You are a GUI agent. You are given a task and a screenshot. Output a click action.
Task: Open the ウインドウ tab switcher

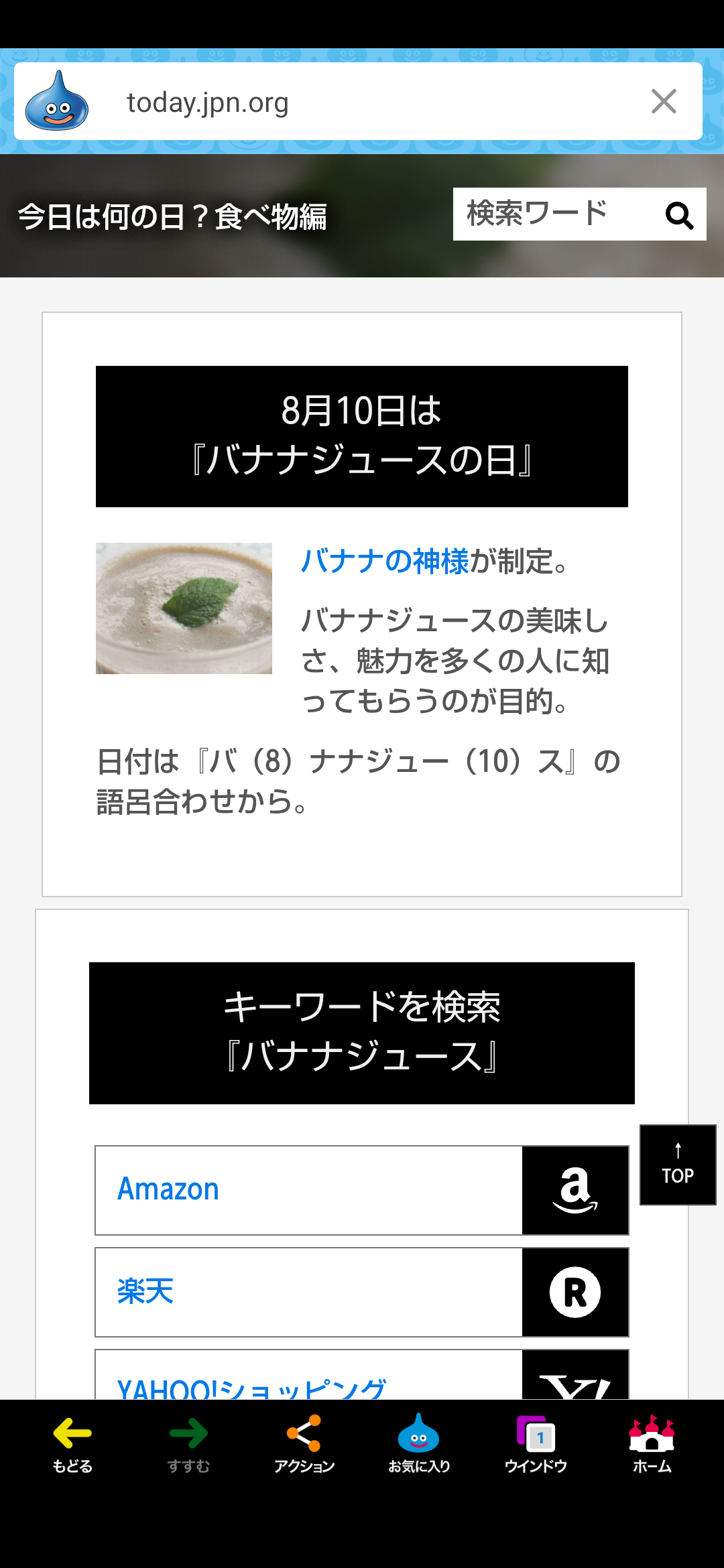pyautogui.click(x=536, y=1445)
